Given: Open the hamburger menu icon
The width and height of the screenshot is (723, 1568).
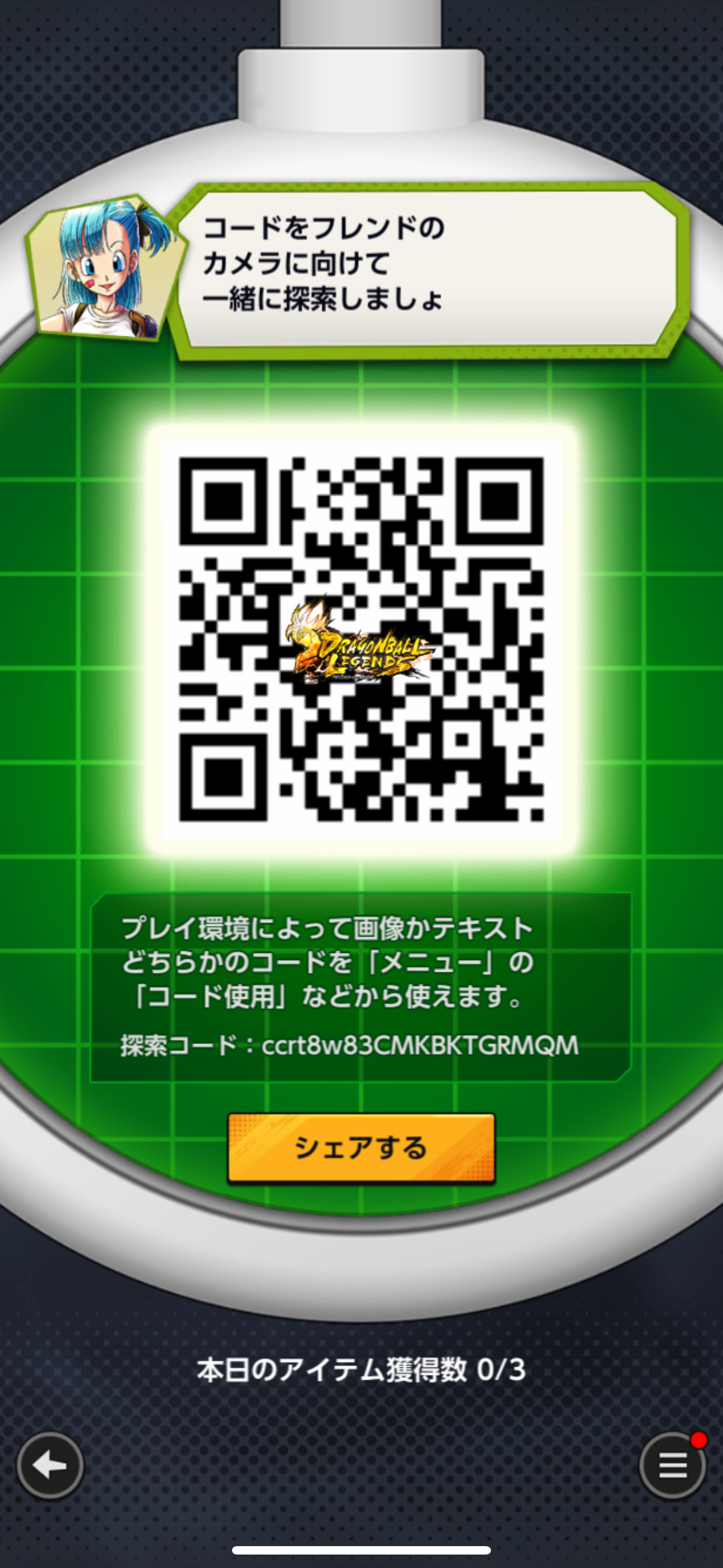Looking at the screenshot, I should 673,1465.
